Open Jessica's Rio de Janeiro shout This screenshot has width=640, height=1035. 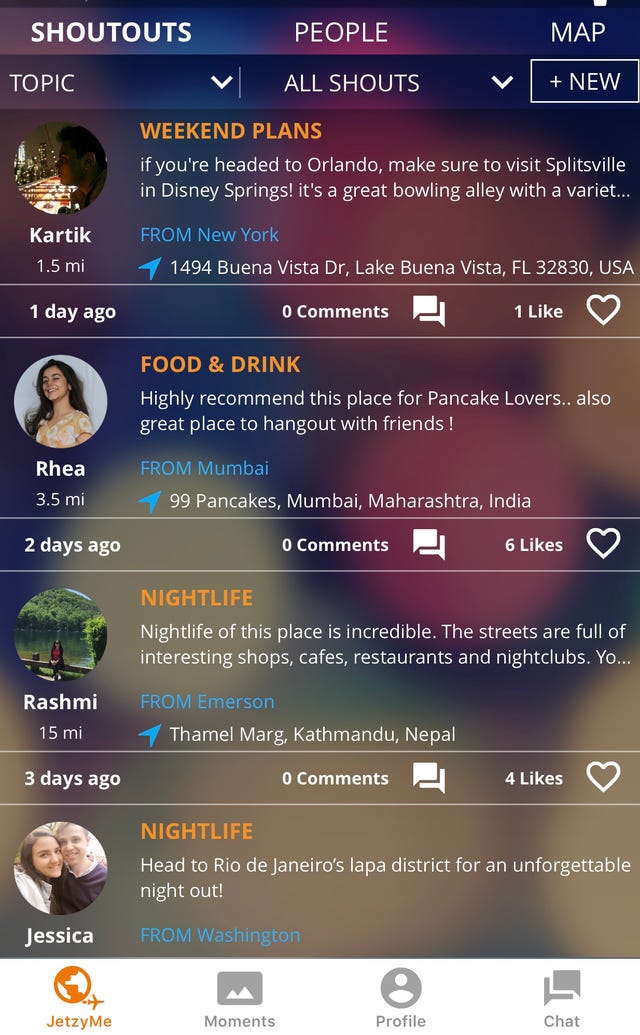click(x=385, y=876)
